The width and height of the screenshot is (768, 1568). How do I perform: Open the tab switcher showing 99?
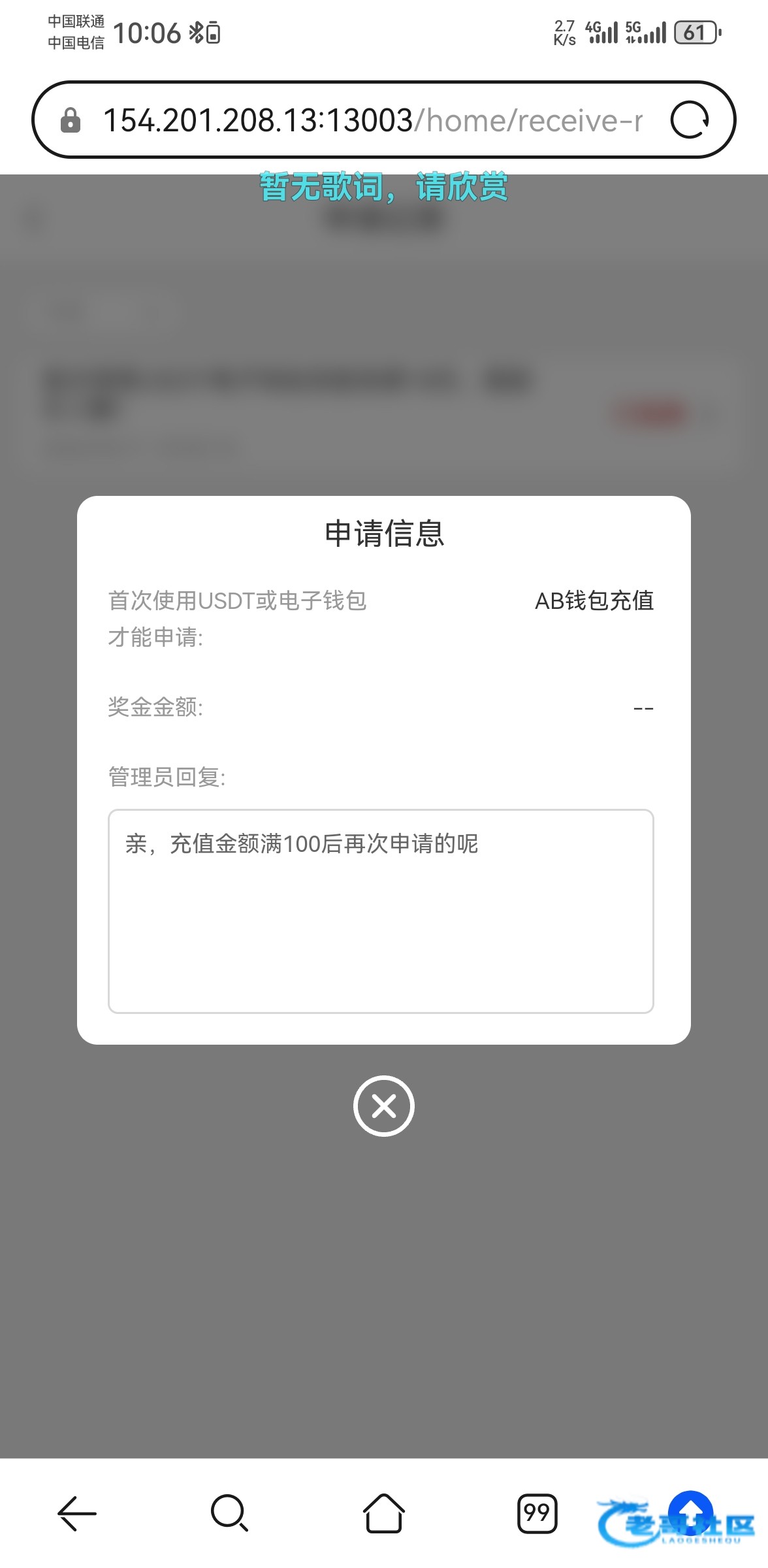coord(537,1513)
